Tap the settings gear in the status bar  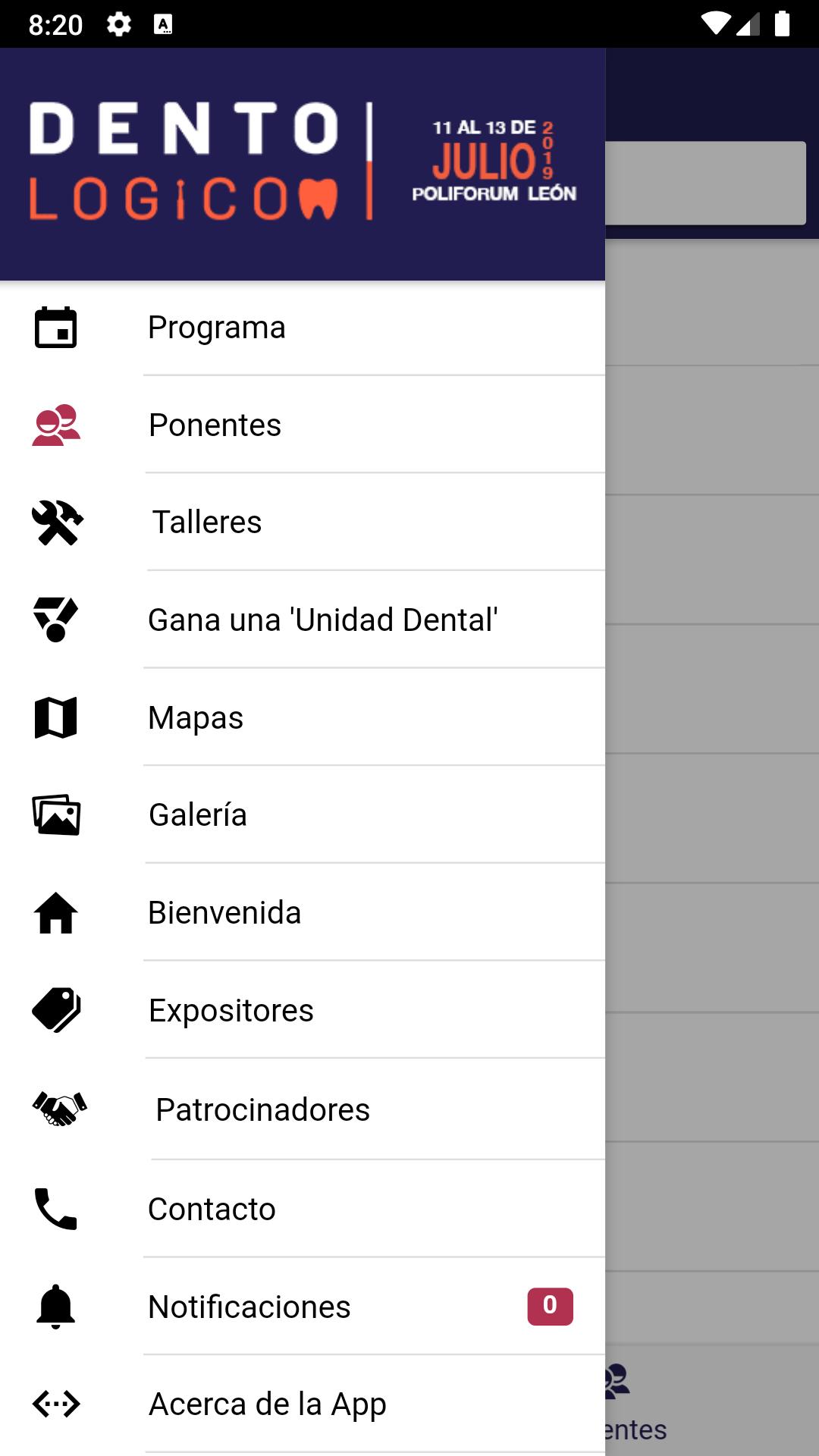pyautogui.click(x=119, y=24)
